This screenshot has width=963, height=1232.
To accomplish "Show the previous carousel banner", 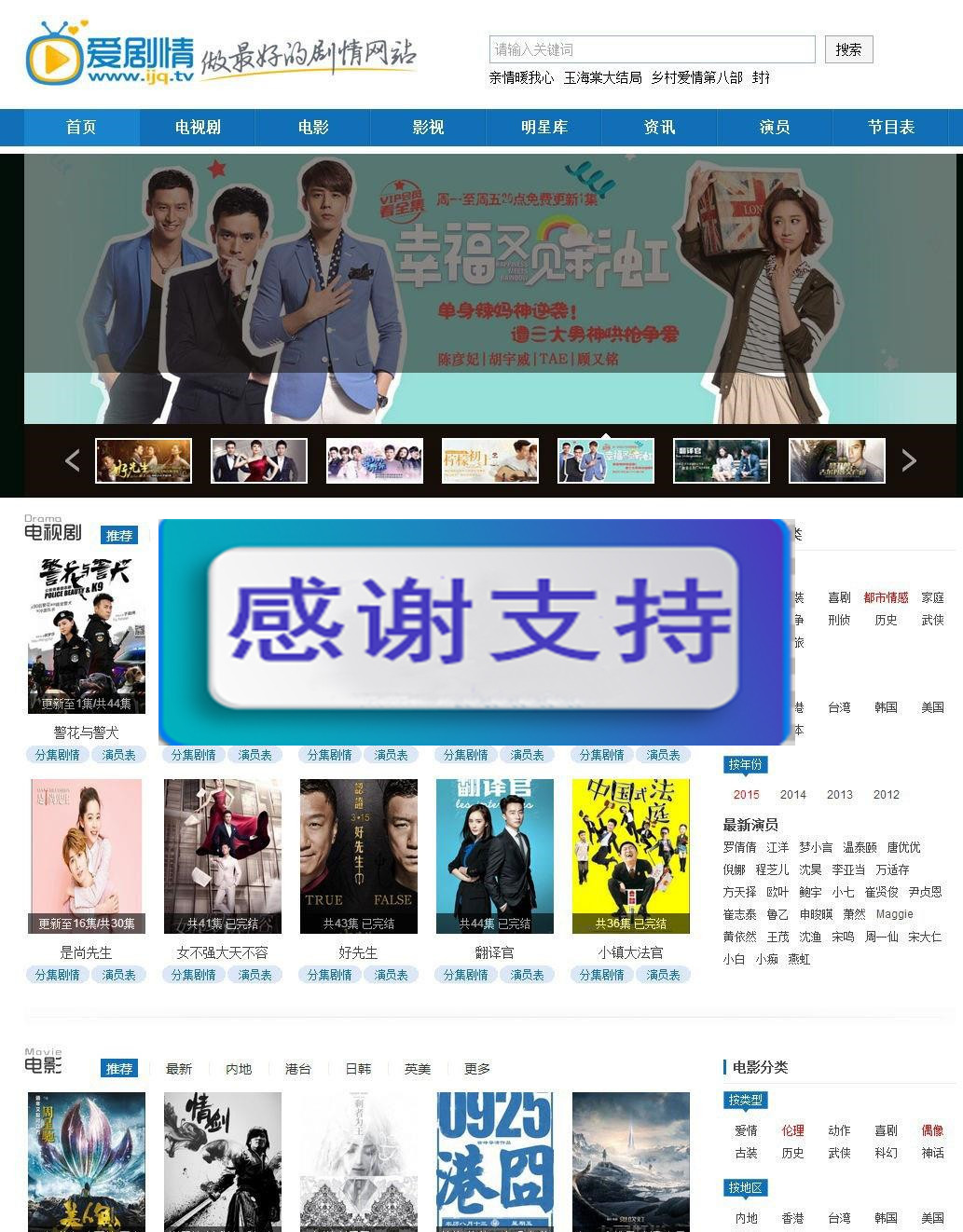I will [x=72, y=460].
